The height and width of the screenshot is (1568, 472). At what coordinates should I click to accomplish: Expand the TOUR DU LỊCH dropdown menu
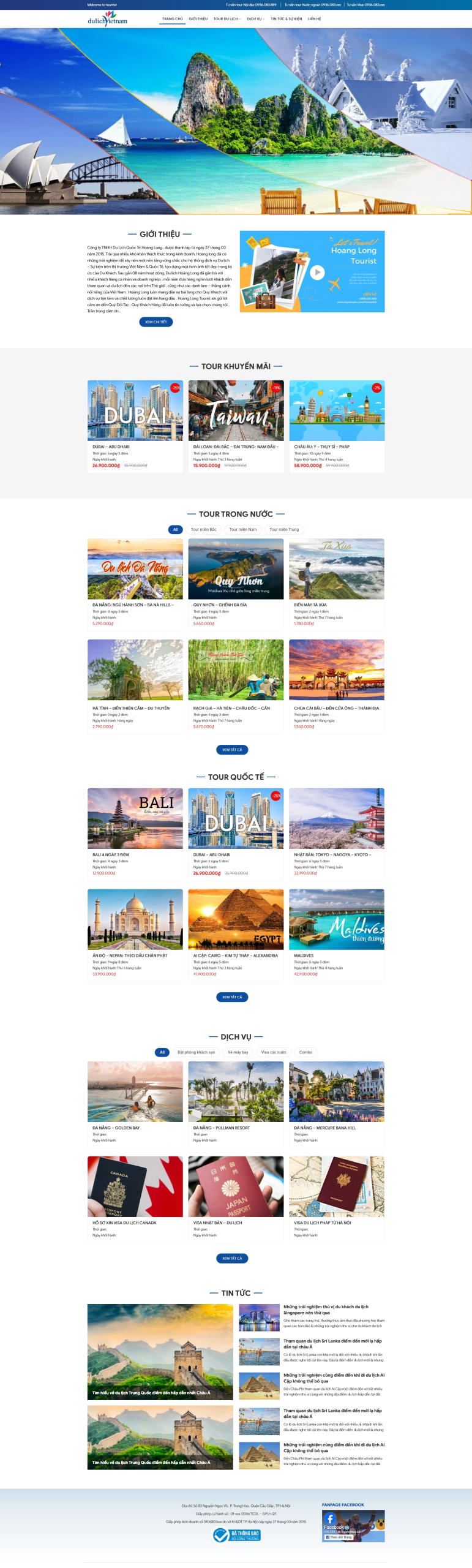(227, 19)
